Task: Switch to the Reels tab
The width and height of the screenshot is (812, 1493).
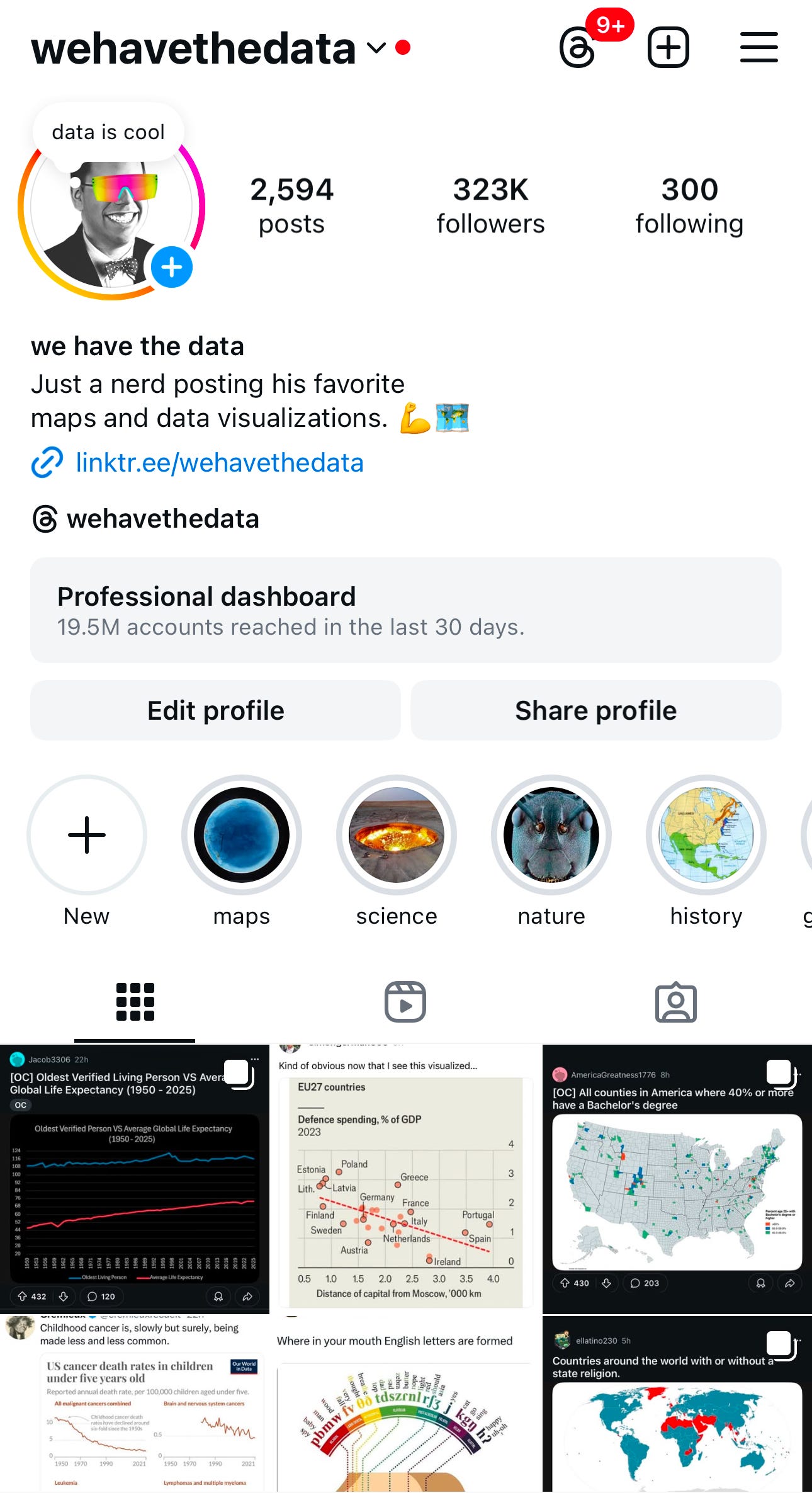Action: click(x=405, y=1002)
